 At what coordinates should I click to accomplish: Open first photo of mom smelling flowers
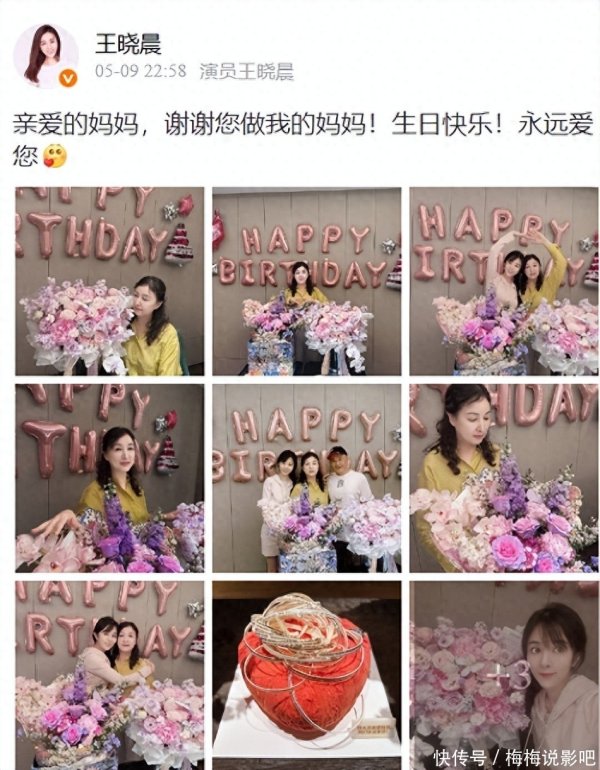[x=109, y=281]
